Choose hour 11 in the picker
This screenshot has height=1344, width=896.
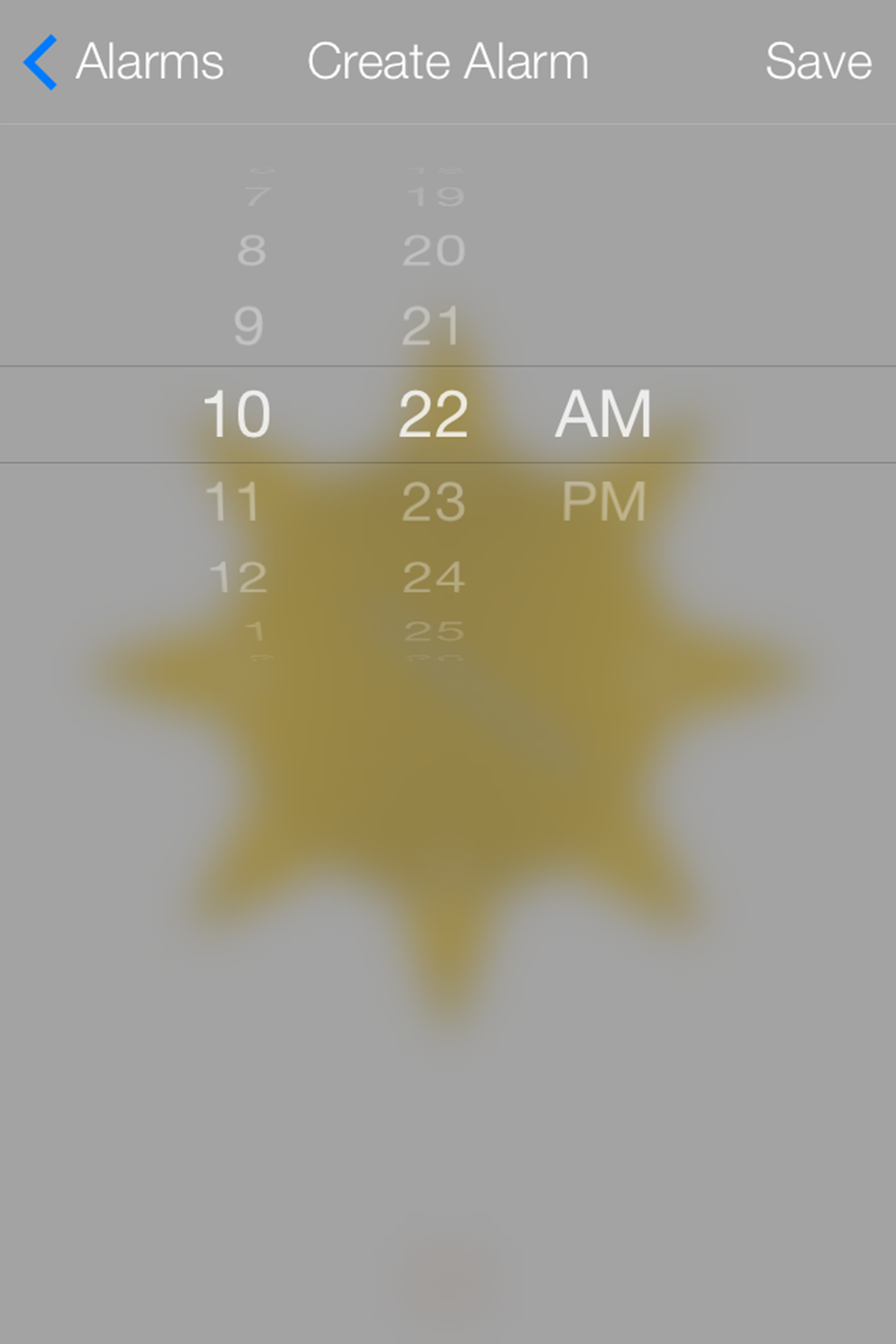click(234, 501)
